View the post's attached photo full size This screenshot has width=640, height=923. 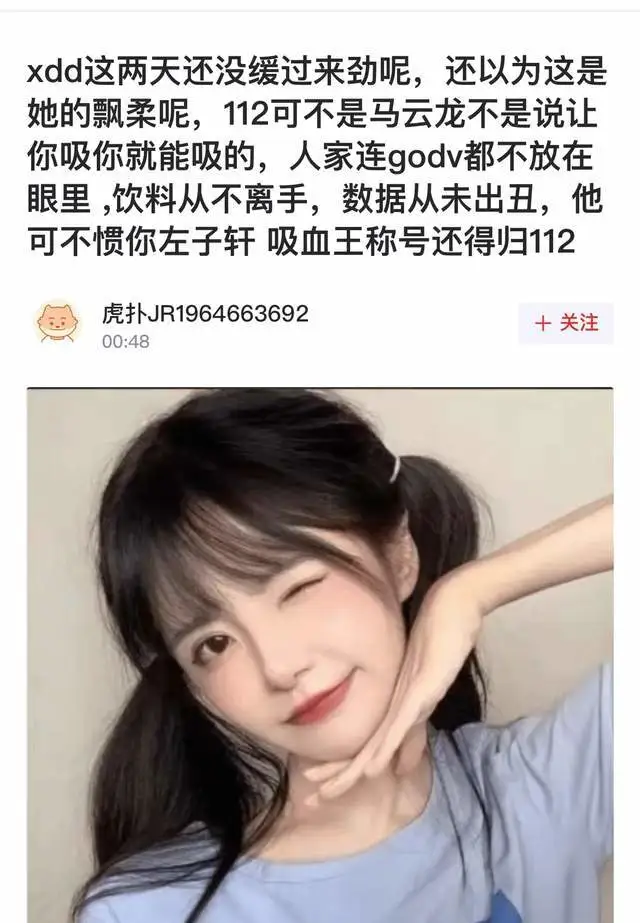pyautogui.click(x=320, y=655)
